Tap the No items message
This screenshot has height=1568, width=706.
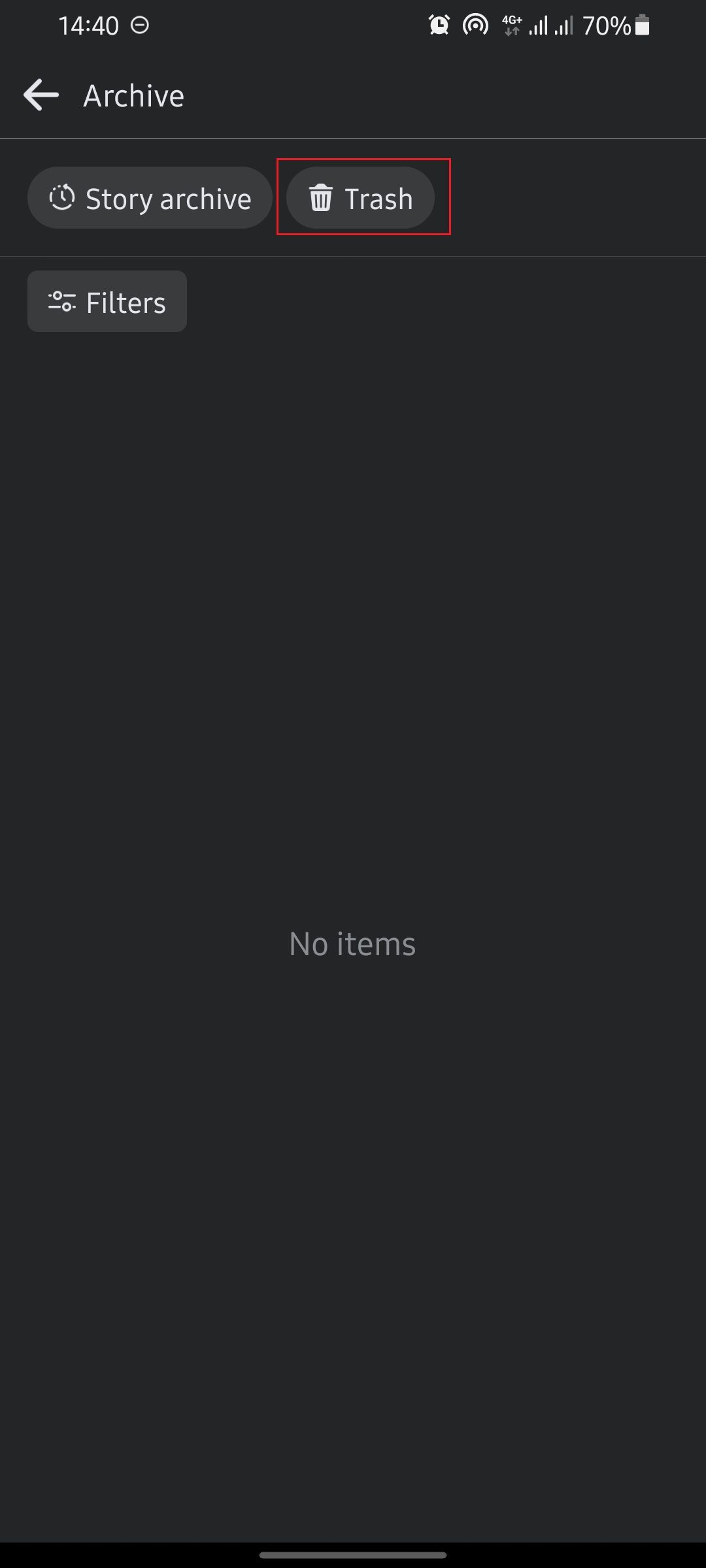point(352,943)
